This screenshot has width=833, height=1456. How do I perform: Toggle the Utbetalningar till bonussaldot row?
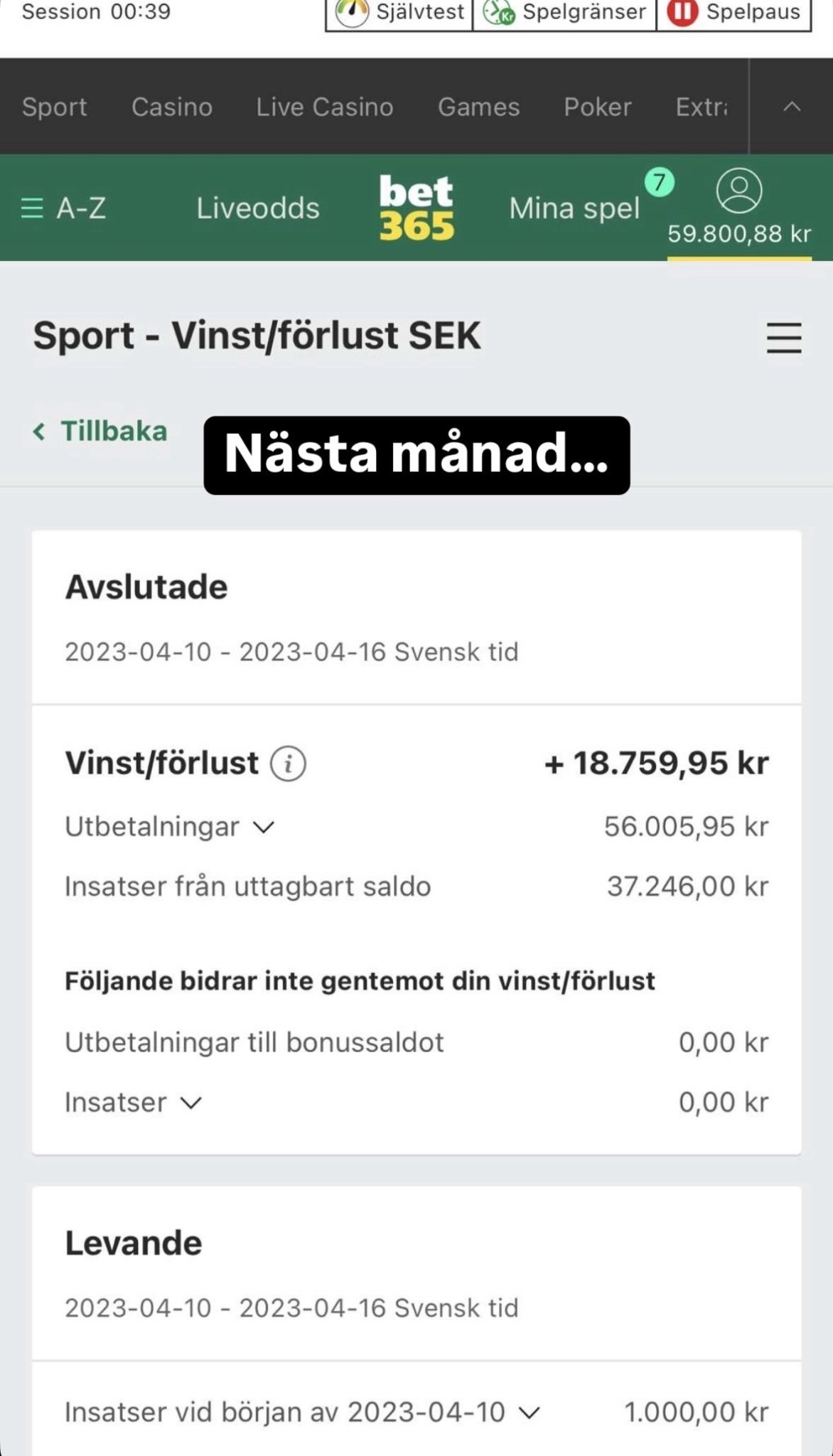click(254, 1042)
